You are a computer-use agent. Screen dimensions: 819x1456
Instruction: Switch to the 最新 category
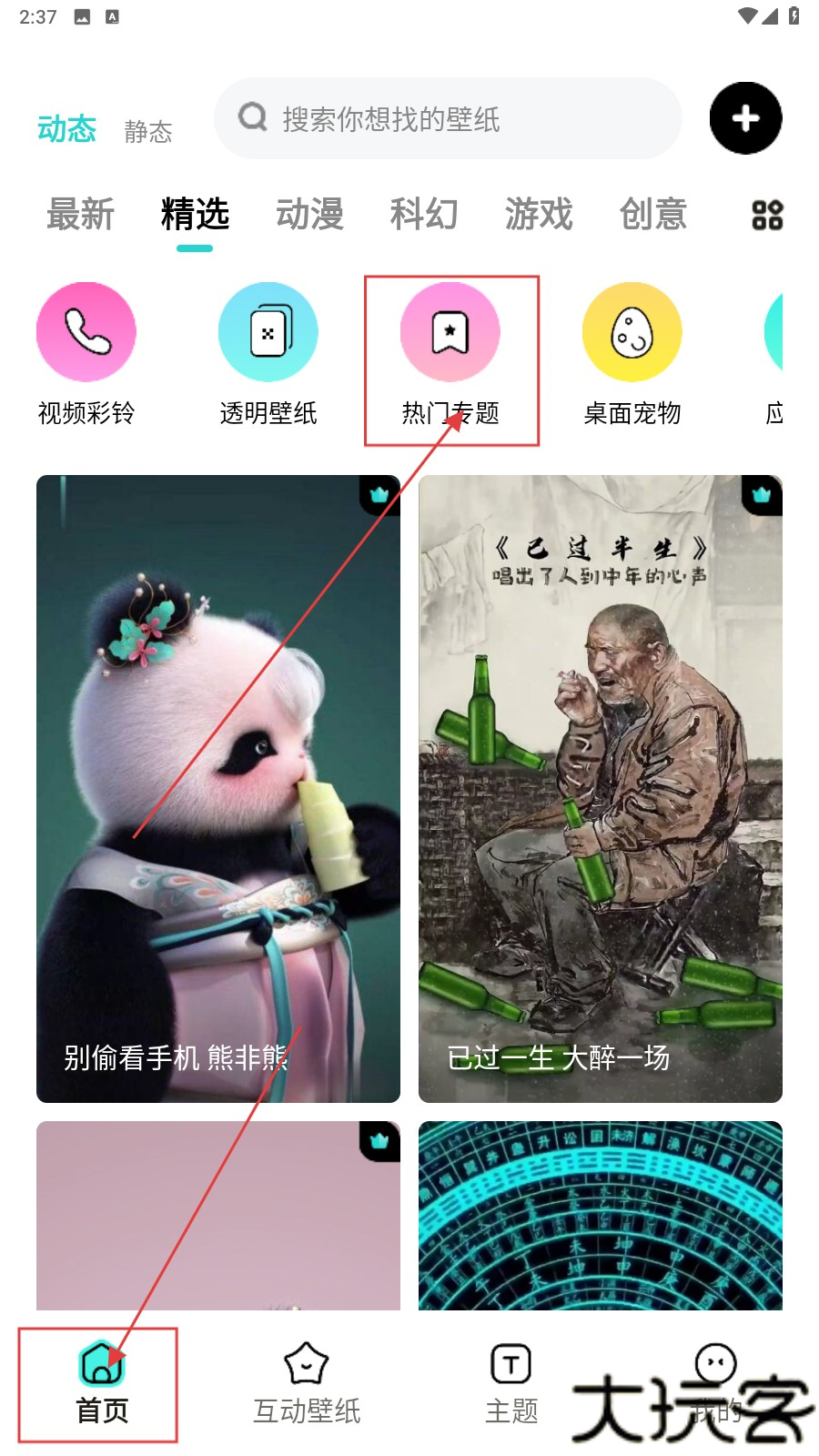point(80,215)
